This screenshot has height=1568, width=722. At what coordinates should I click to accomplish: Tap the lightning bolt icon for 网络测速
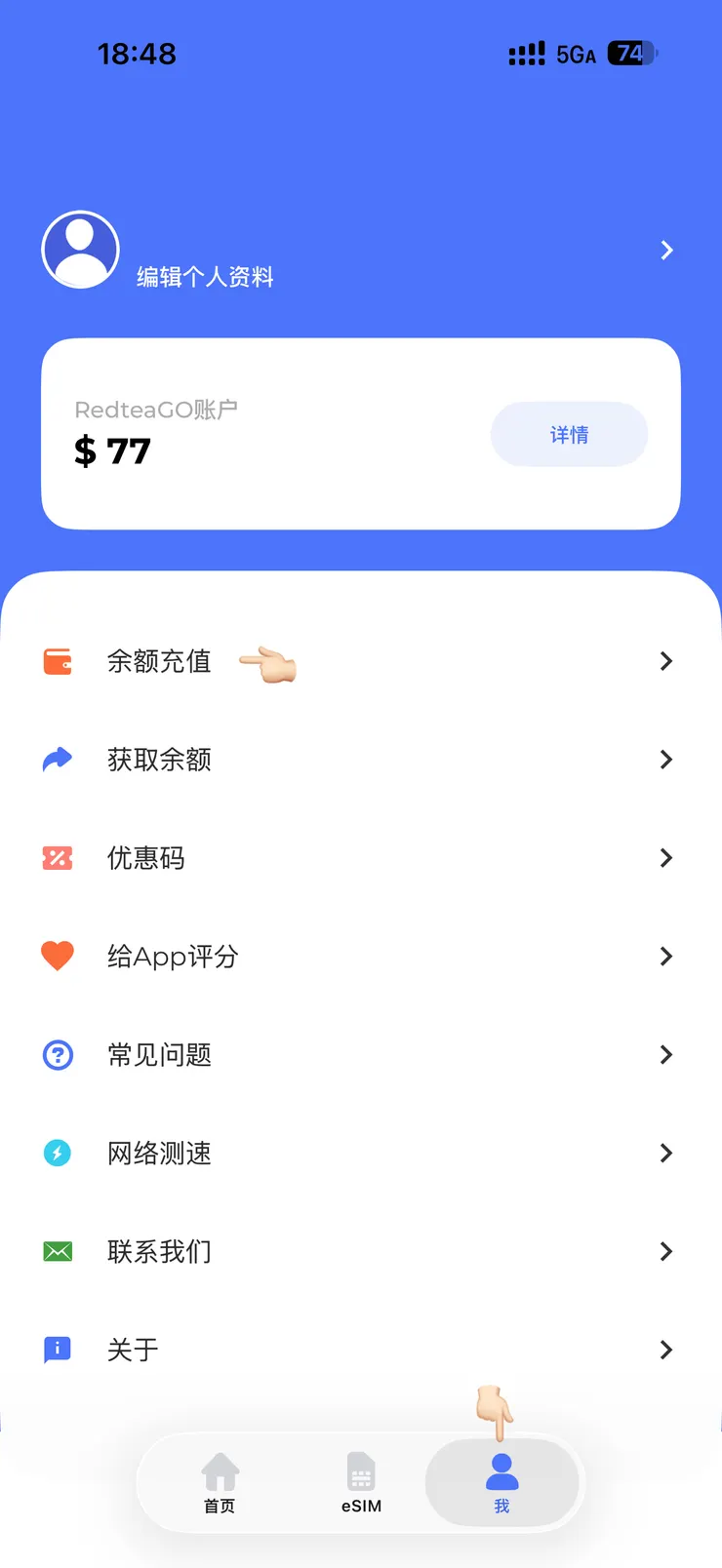pyautogui.click(x=58, y=1154)
